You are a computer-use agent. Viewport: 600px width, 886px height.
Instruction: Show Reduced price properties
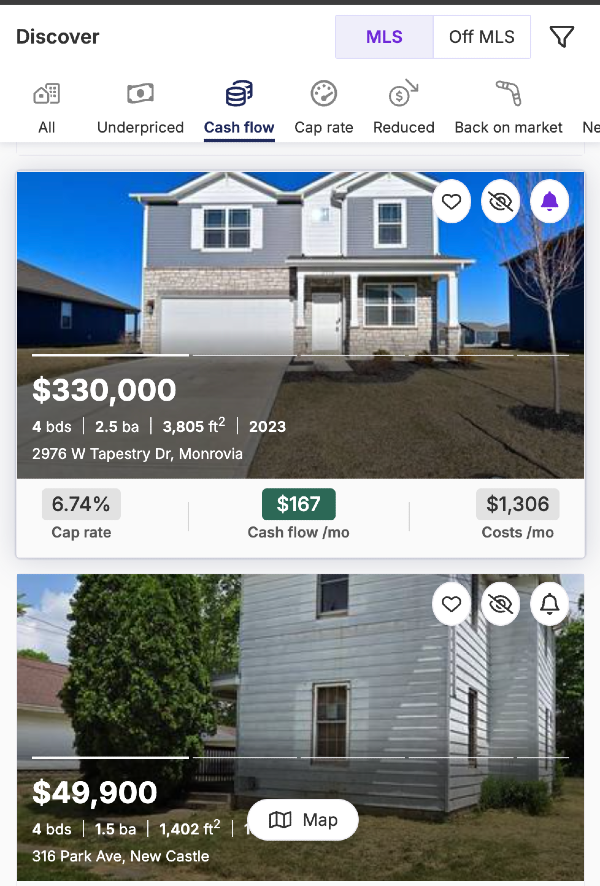(404, 108)
